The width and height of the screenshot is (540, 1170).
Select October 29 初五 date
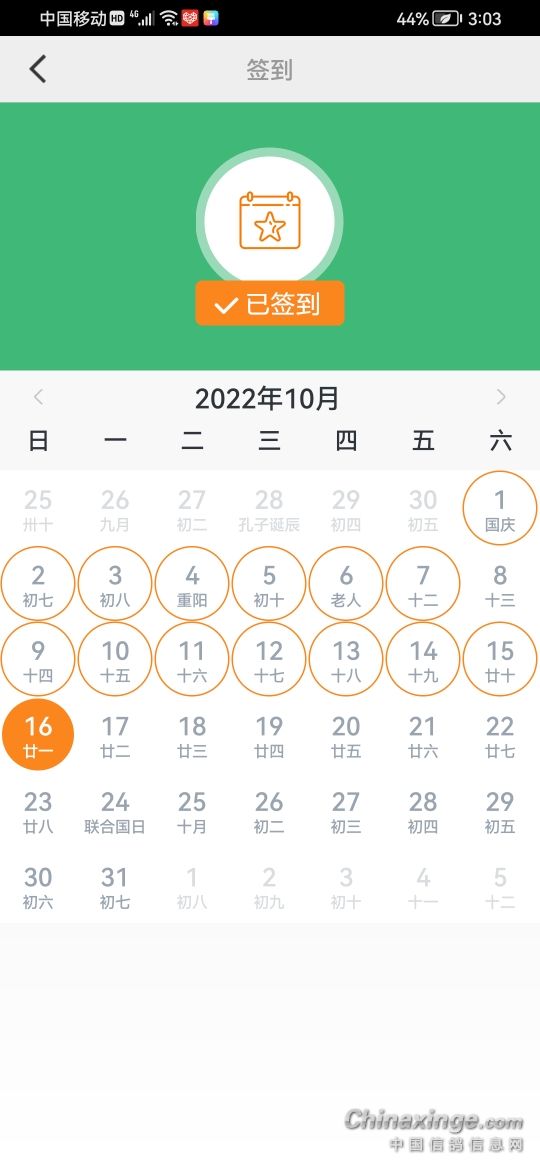[x=500, y=811]
